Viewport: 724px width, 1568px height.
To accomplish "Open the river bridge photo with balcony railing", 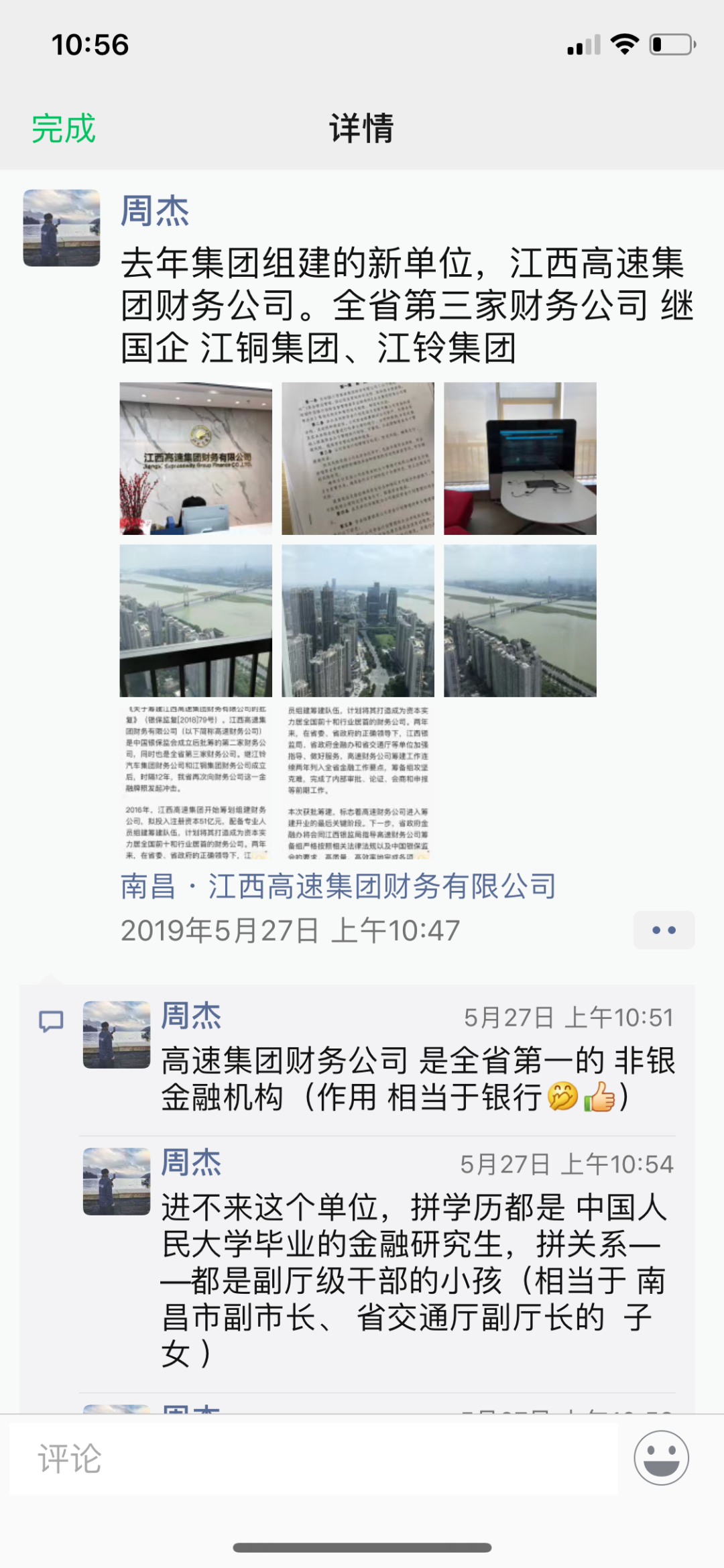I will tap(196, 621).
